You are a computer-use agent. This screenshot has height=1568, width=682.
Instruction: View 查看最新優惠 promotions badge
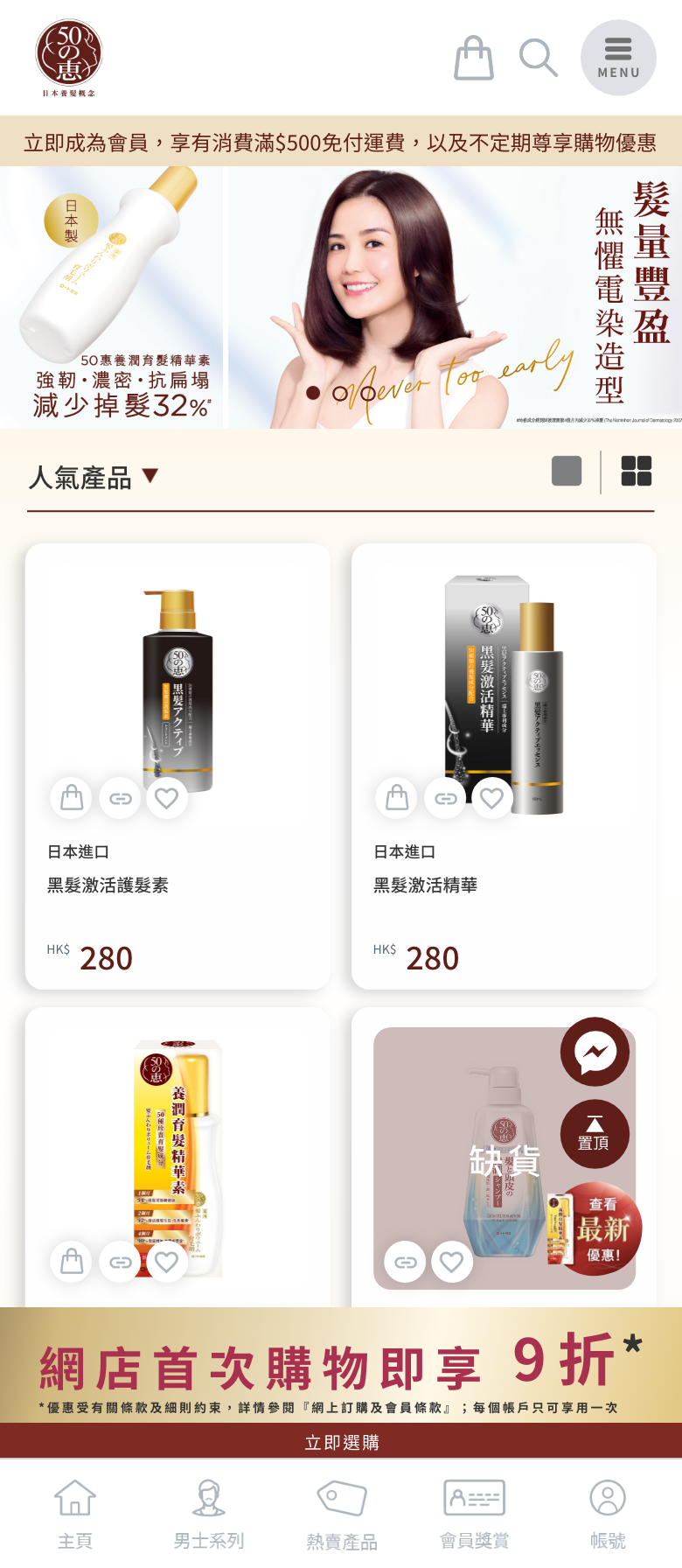point(603,1228)
